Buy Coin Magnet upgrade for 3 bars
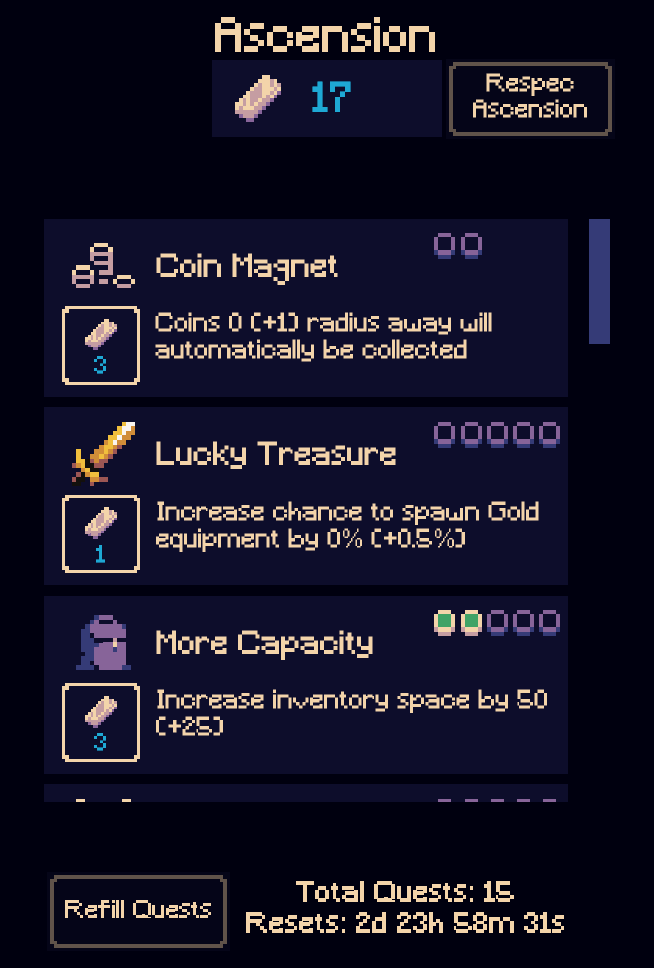This screenshot has width=654, height=968. click(x=100, y=345)
